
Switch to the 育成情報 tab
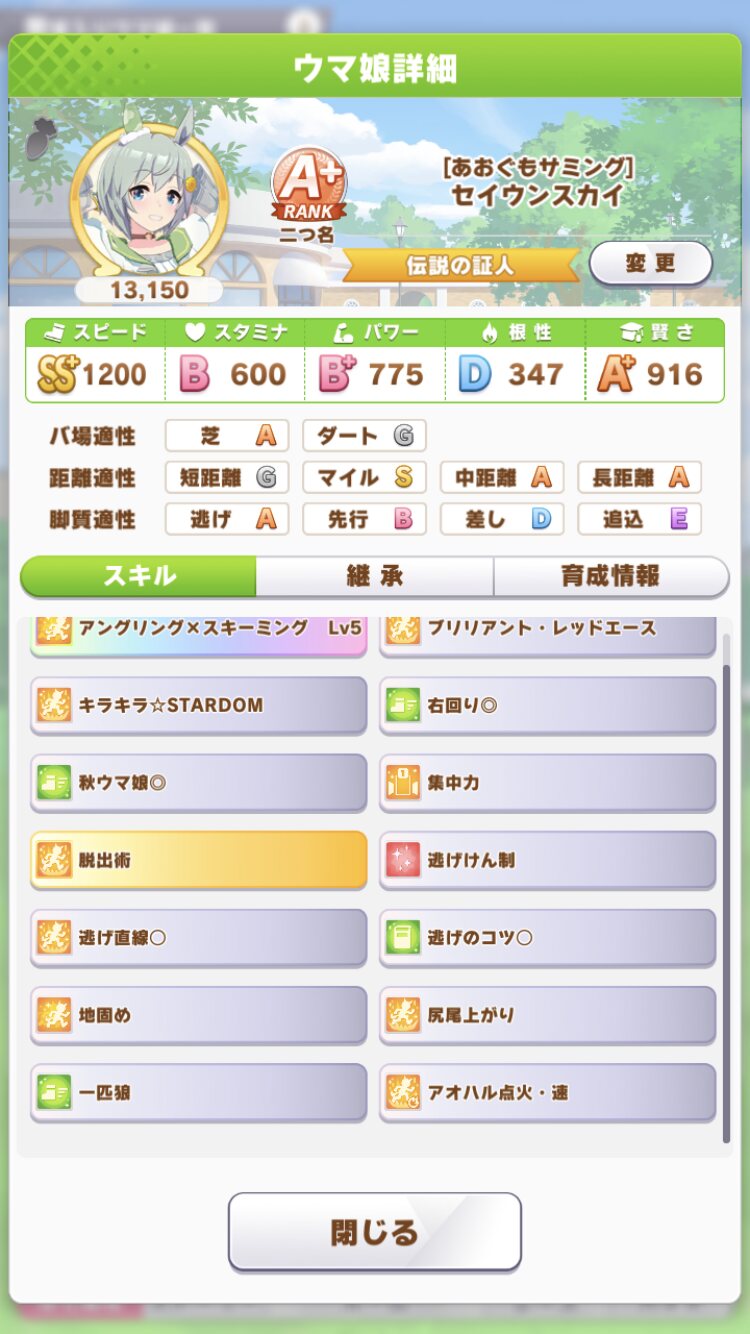(610, 576)
